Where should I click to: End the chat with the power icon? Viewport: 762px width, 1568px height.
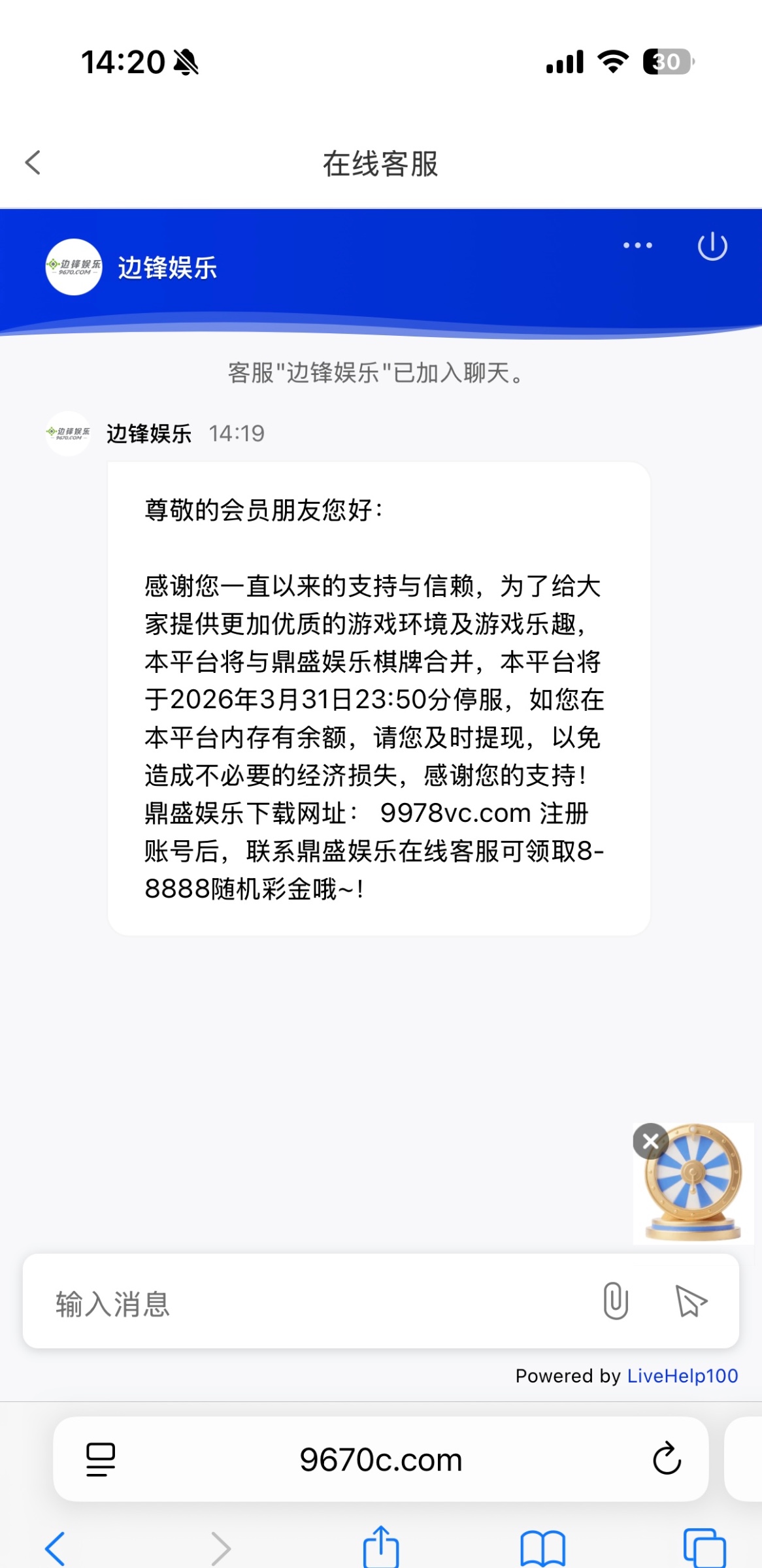click(712, 246)
